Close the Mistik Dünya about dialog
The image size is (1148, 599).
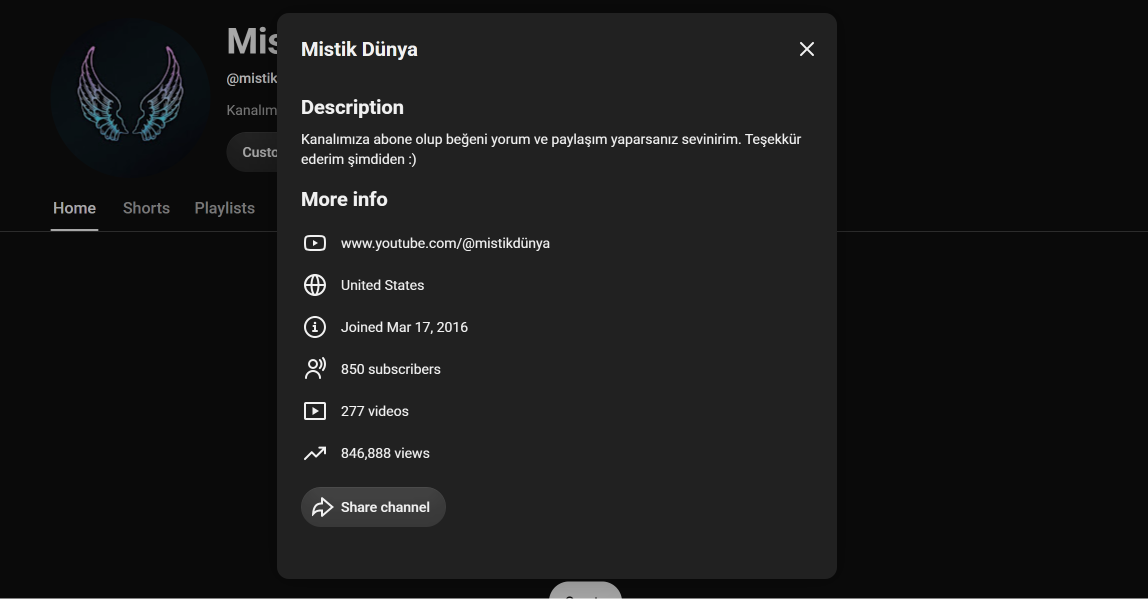[x=806, y=49]
